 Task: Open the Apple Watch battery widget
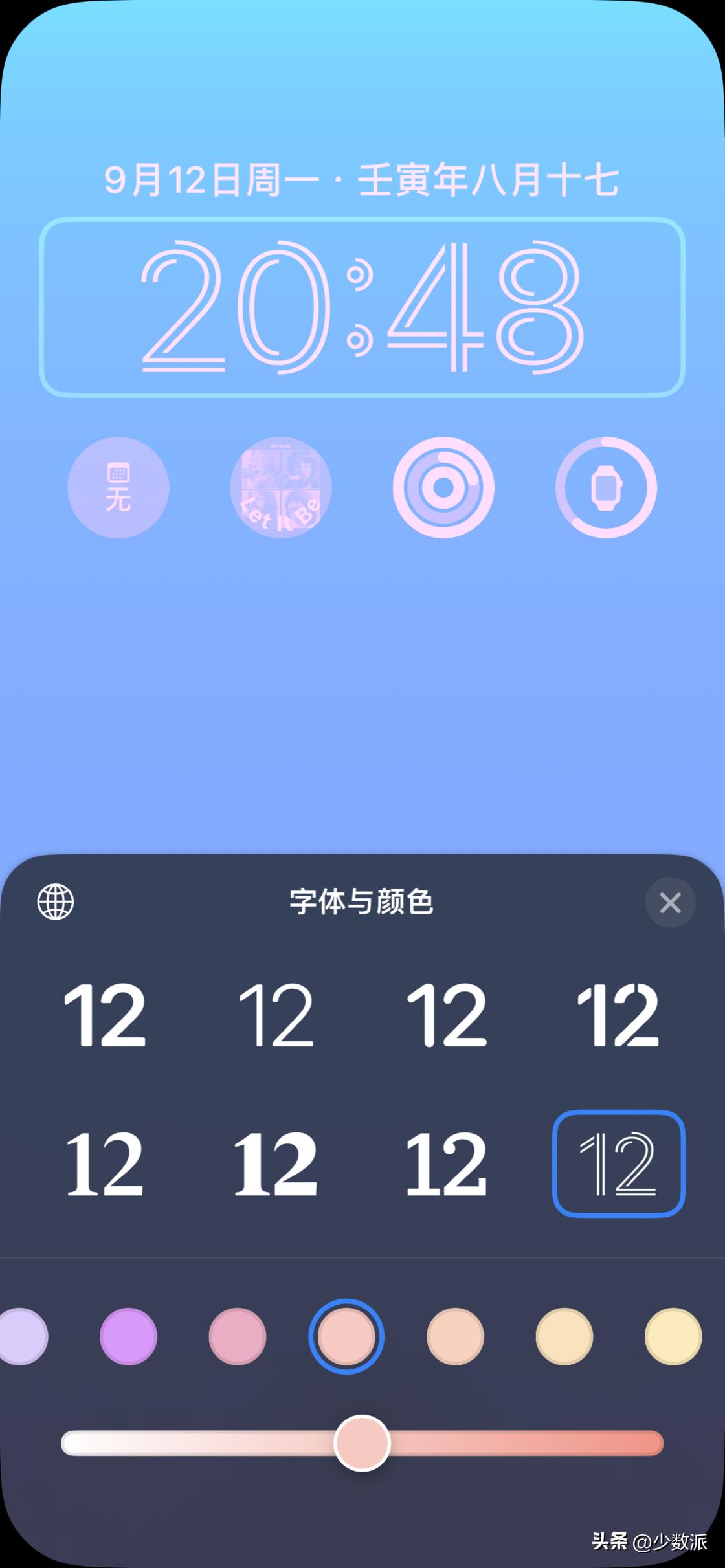605,489
